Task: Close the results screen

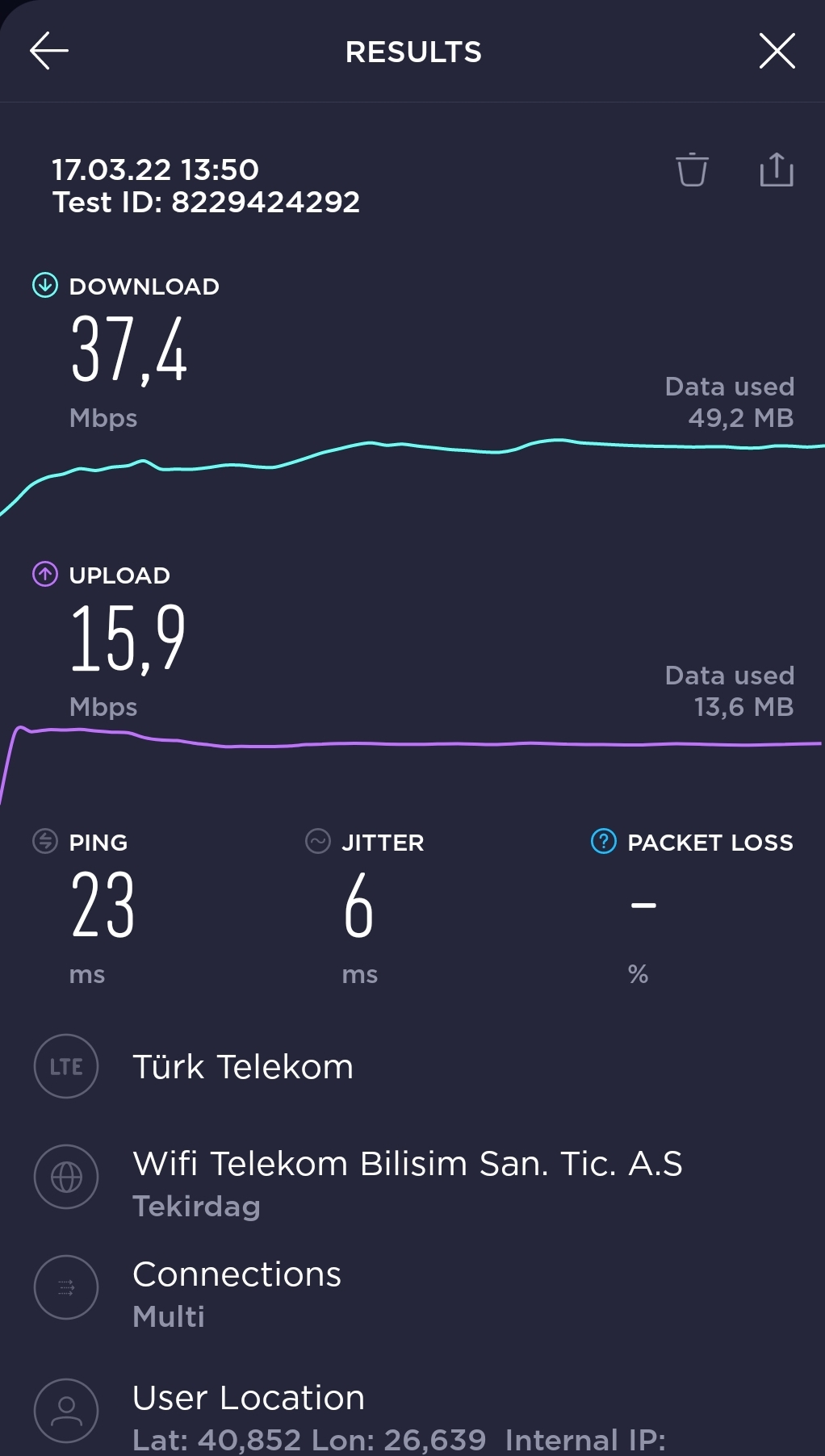Action: tap(777, 52)
